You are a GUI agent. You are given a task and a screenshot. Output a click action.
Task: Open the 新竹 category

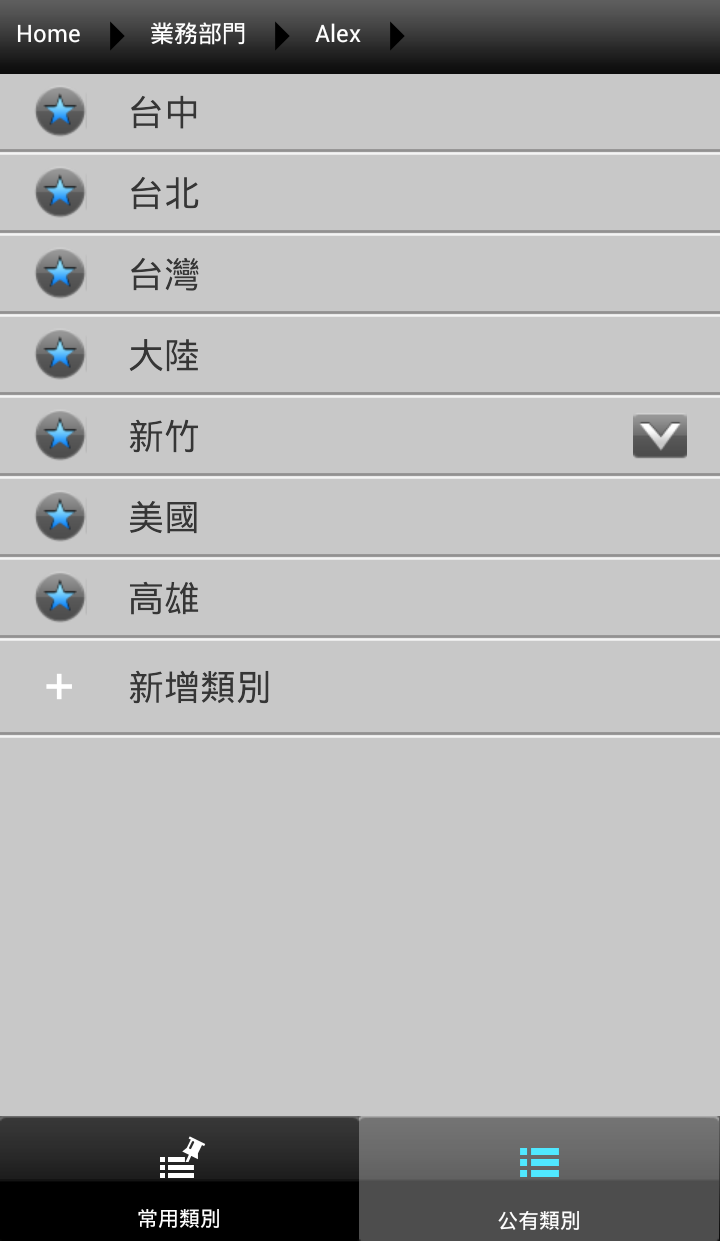pos(165,436)
